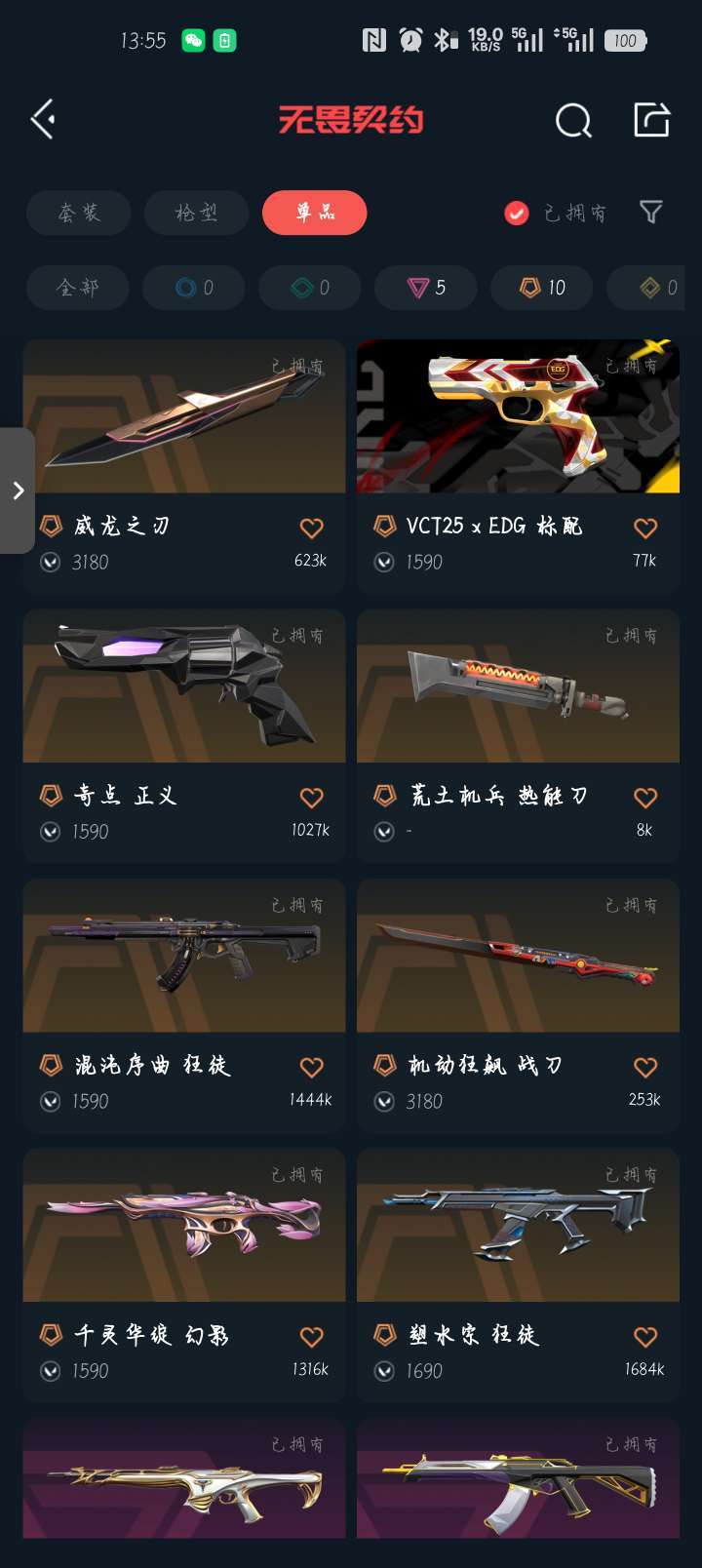Open the funnel filter options

651,213
